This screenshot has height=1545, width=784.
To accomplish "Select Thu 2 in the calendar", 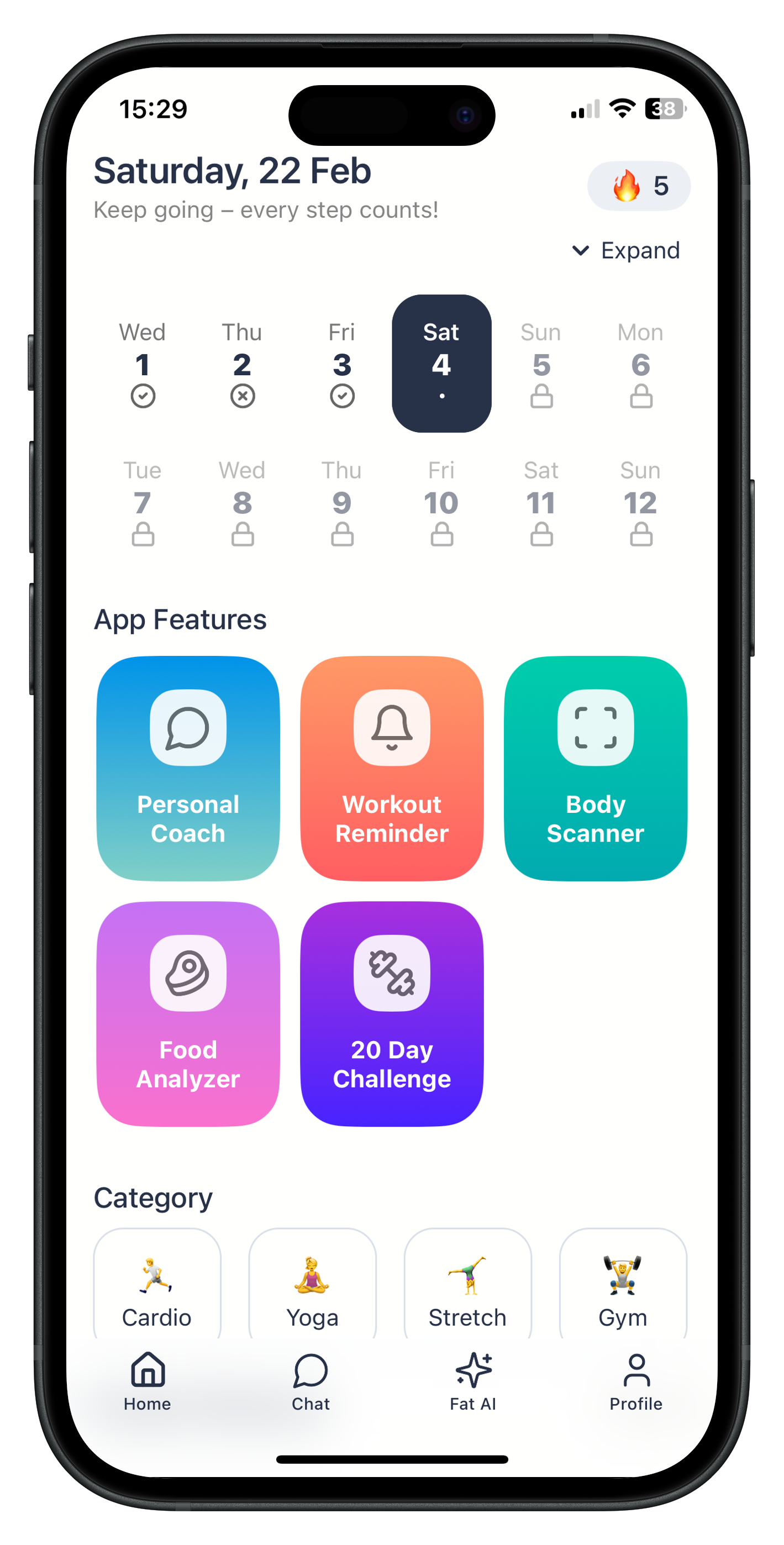I will click(x=243, y=364).
